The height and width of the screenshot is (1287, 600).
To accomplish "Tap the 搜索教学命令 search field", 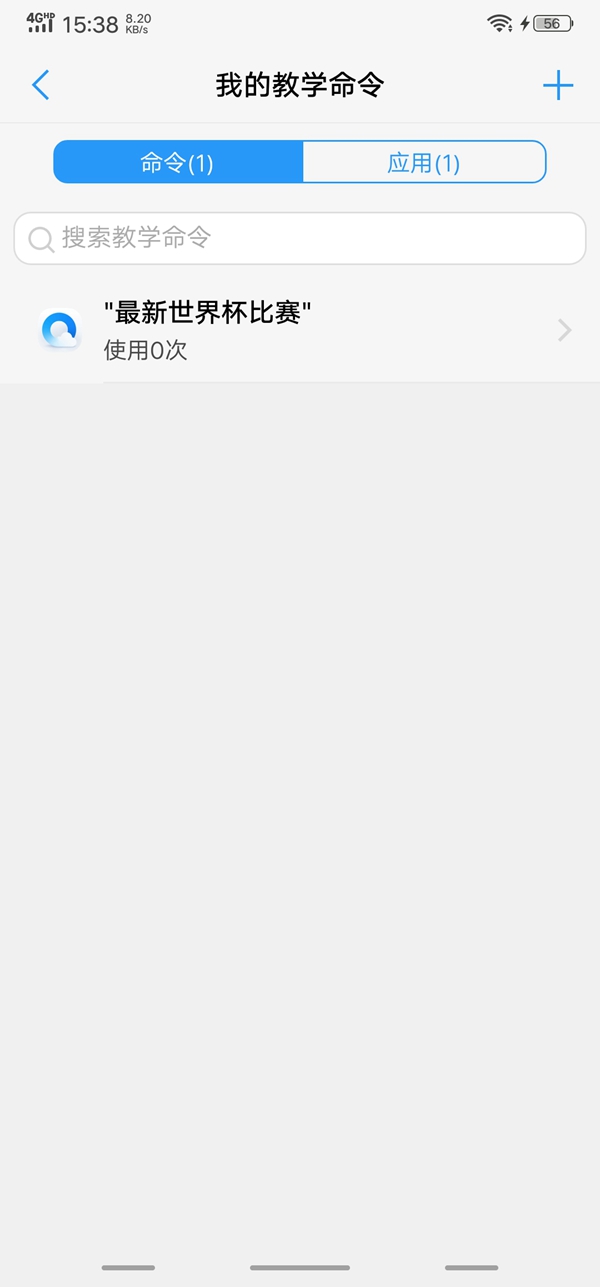I will (300, 238).
